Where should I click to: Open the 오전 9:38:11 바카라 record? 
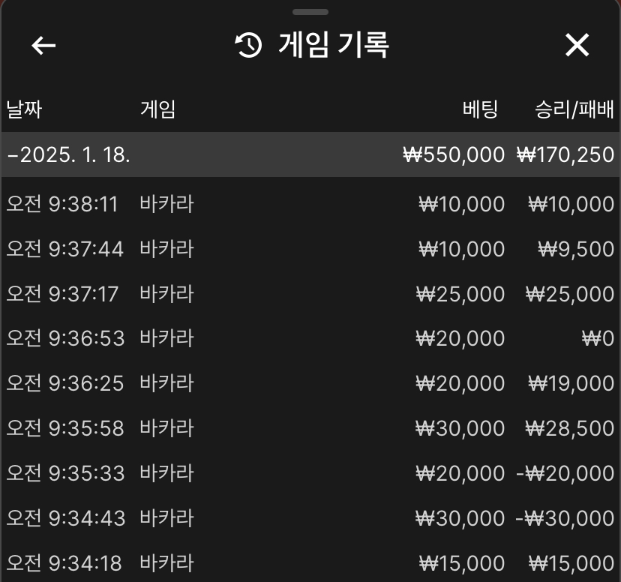point(310,205)
